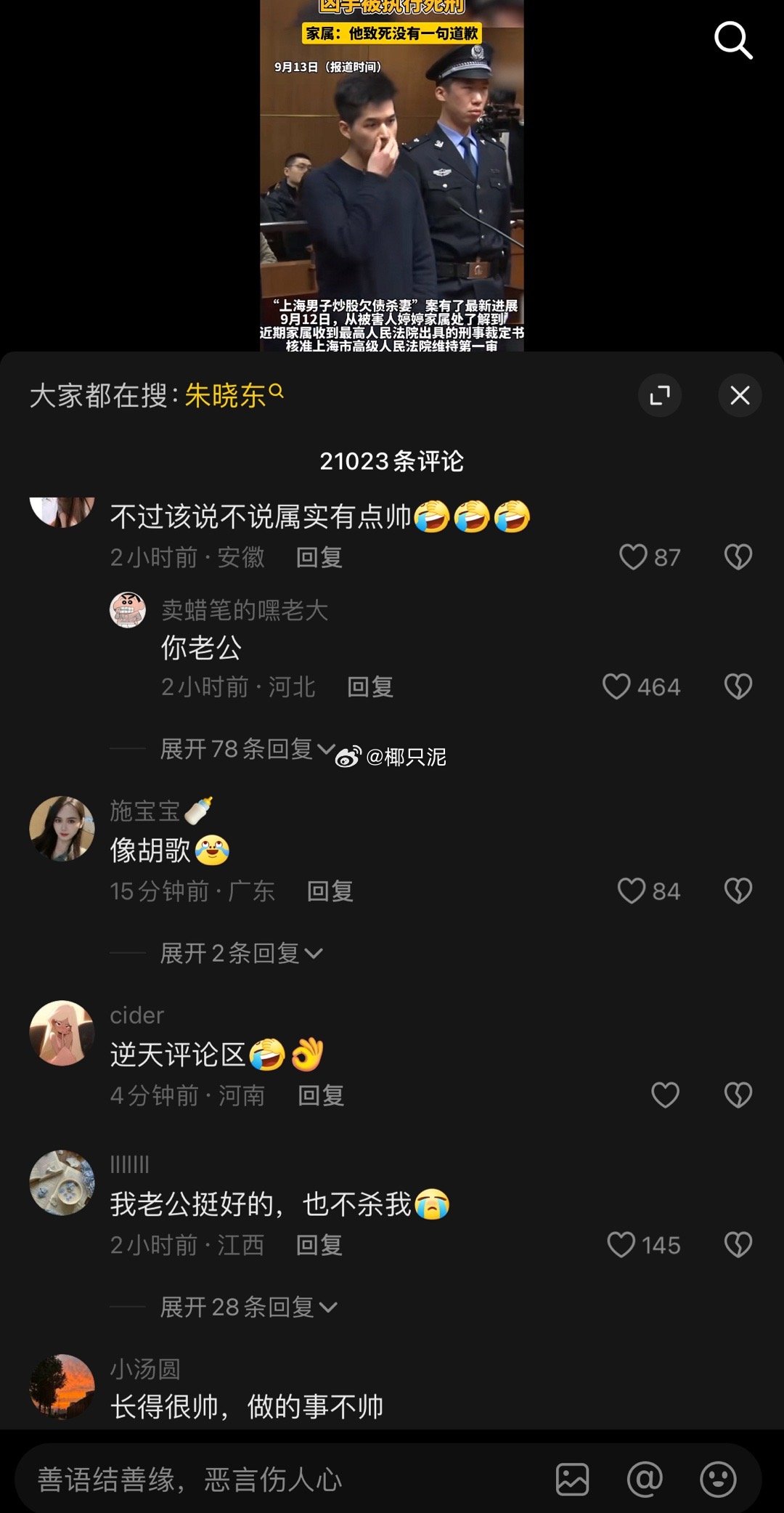Like the comment 不过该说不说属实有点帅
784x1513 pixels.
(x=633, y=557)
